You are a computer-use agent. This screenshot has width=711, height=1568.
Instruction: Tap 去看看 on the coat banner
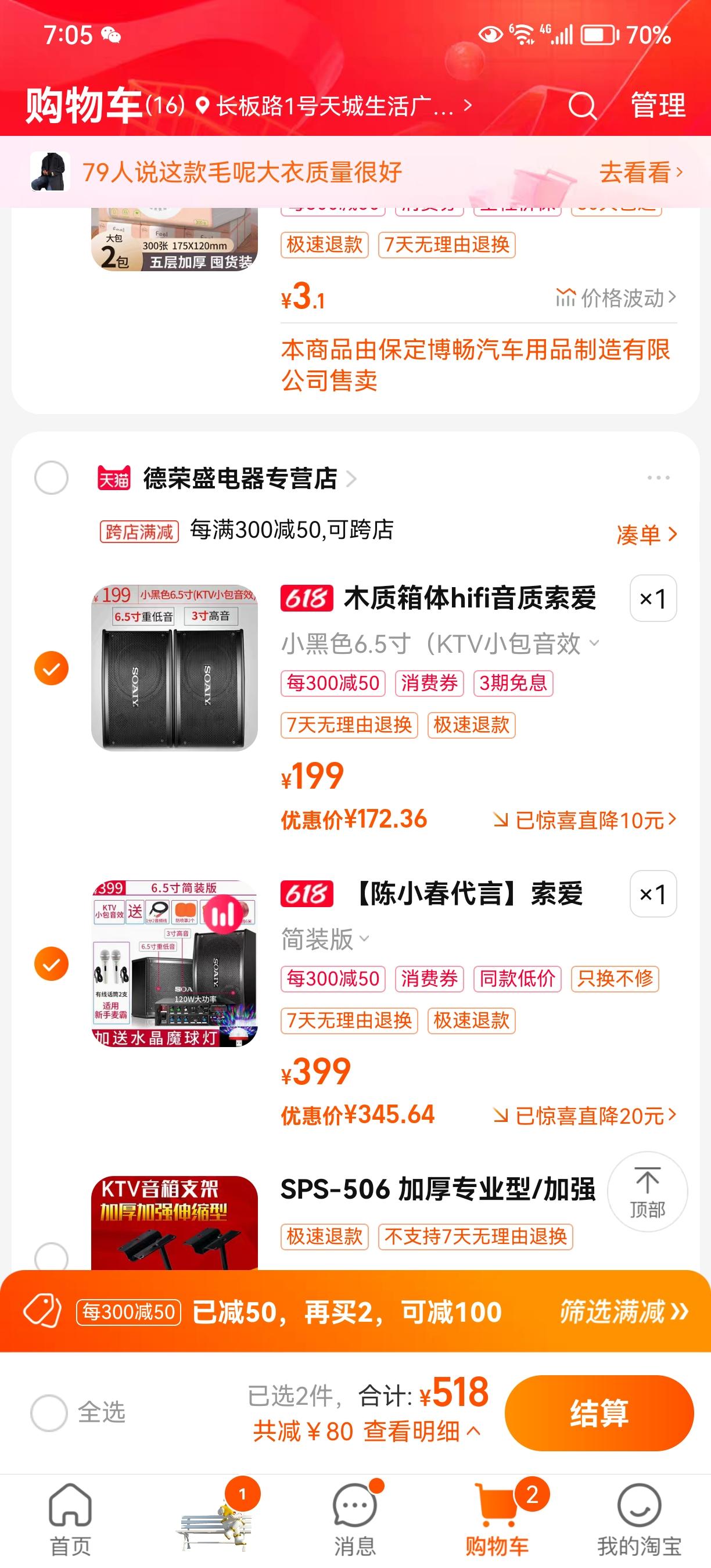click(x=640, y=173)
